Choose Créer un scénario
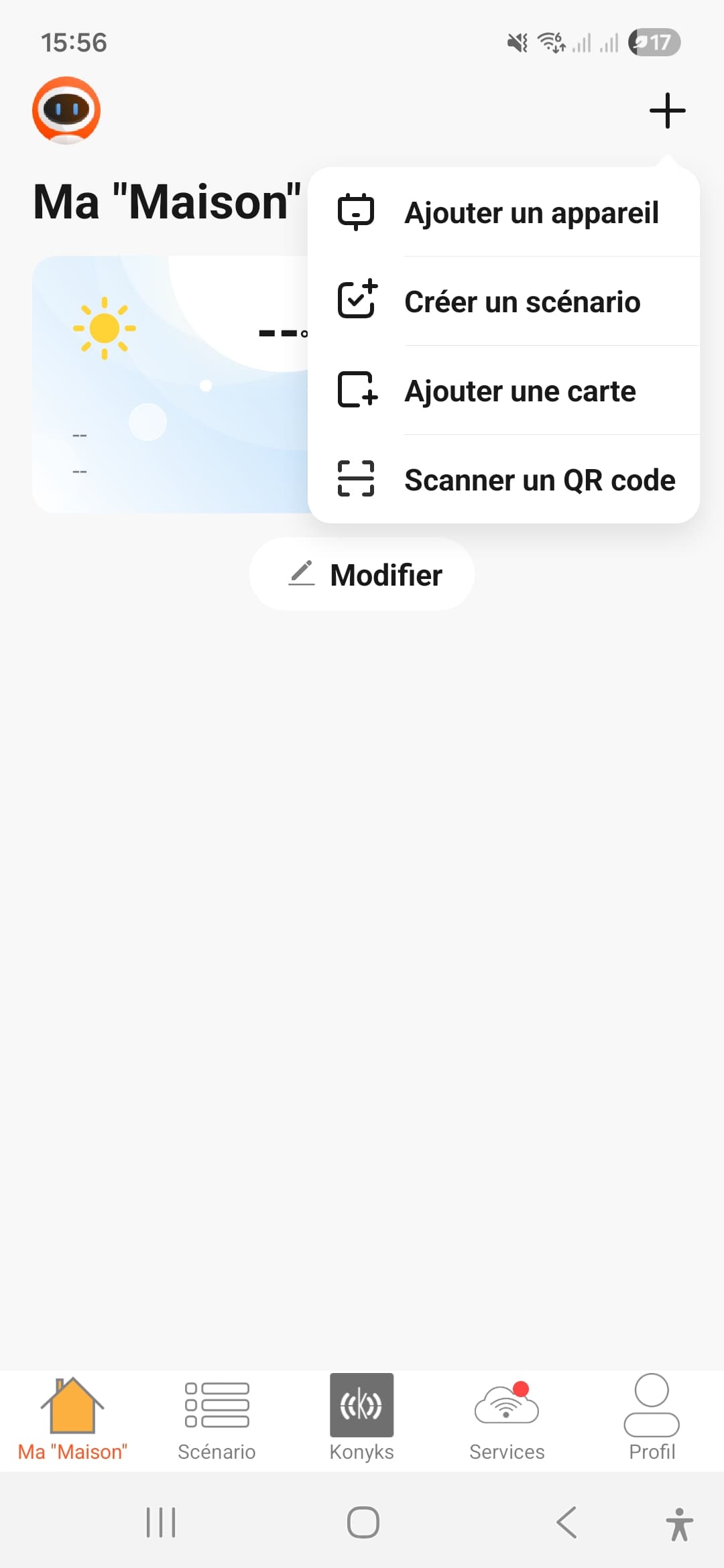 pyautogui.click(x=503, y=302)
